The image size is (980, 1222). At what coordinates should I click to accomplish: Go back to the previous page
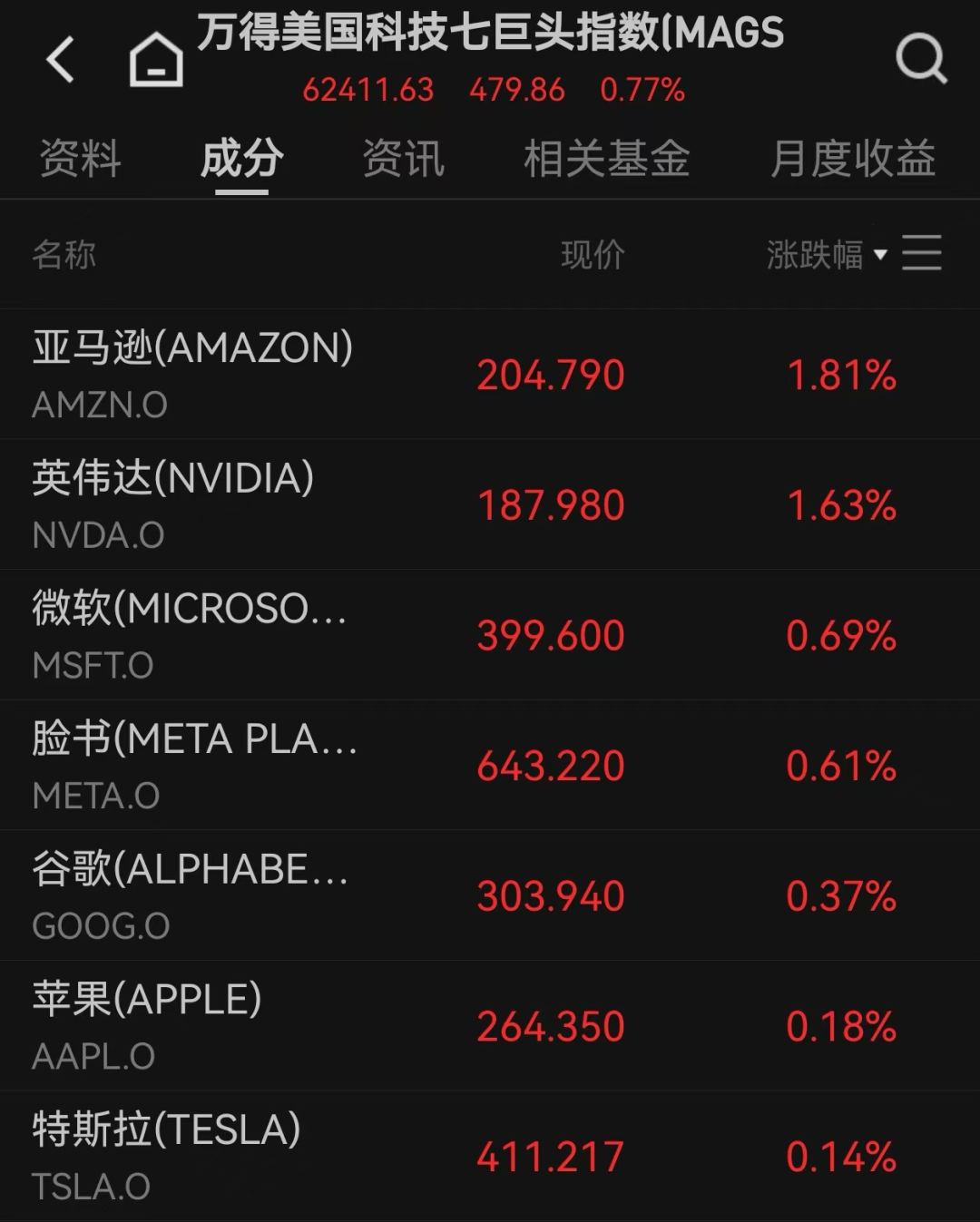tap(60, 61)
